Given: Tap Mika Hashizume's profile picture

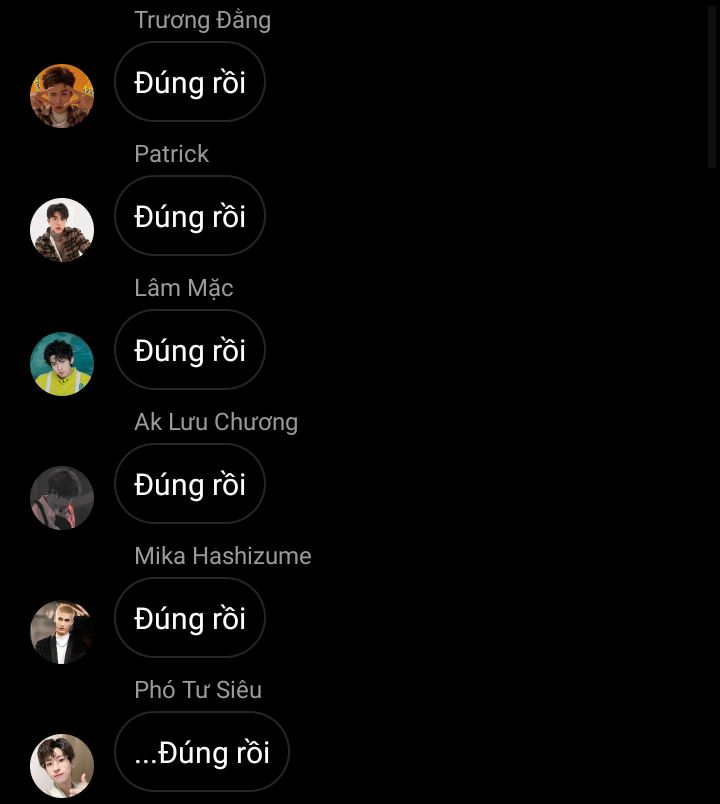Looking at the screenshot, I should 62,632.
